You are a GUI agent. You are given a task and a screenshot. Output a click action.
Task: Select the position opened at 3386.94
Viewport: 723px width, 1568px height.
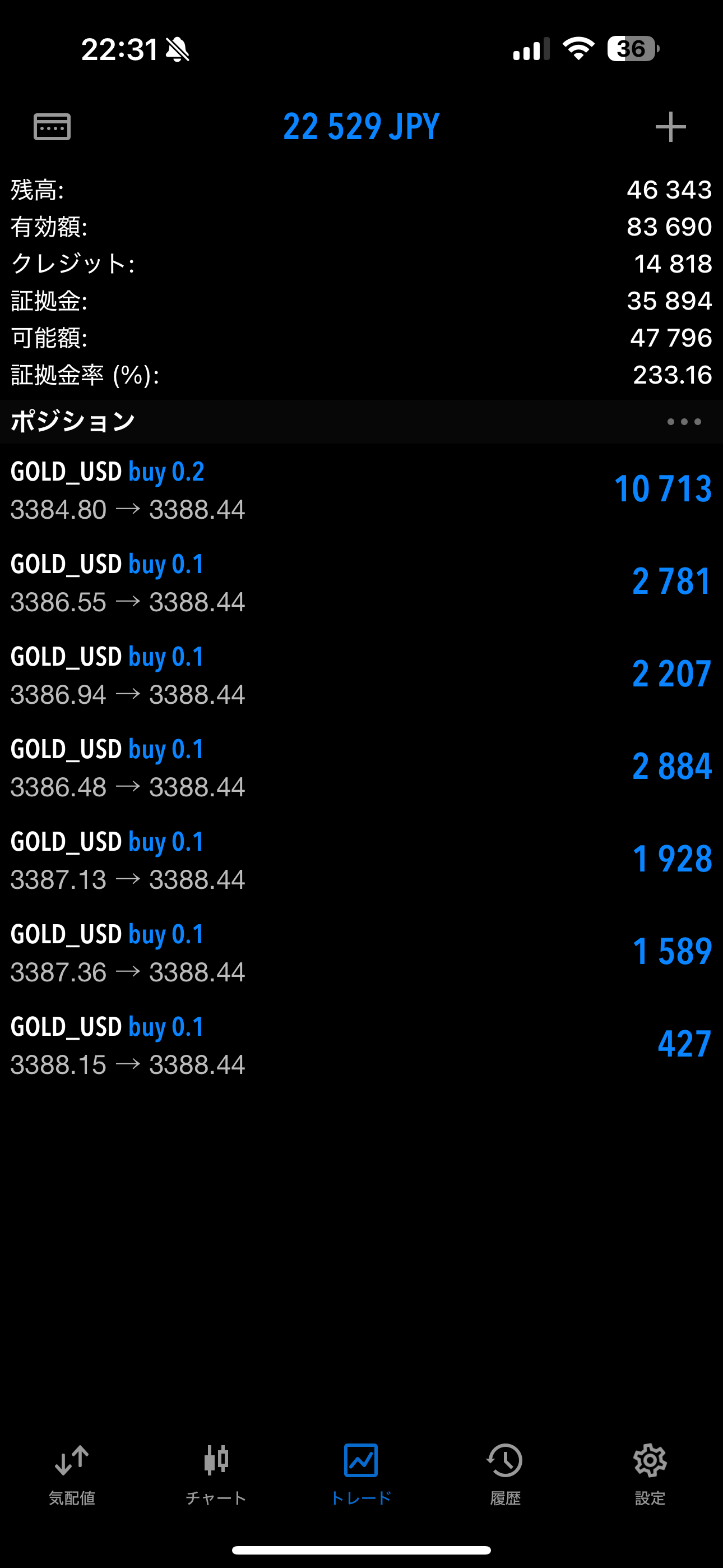[x=361, y=675]
